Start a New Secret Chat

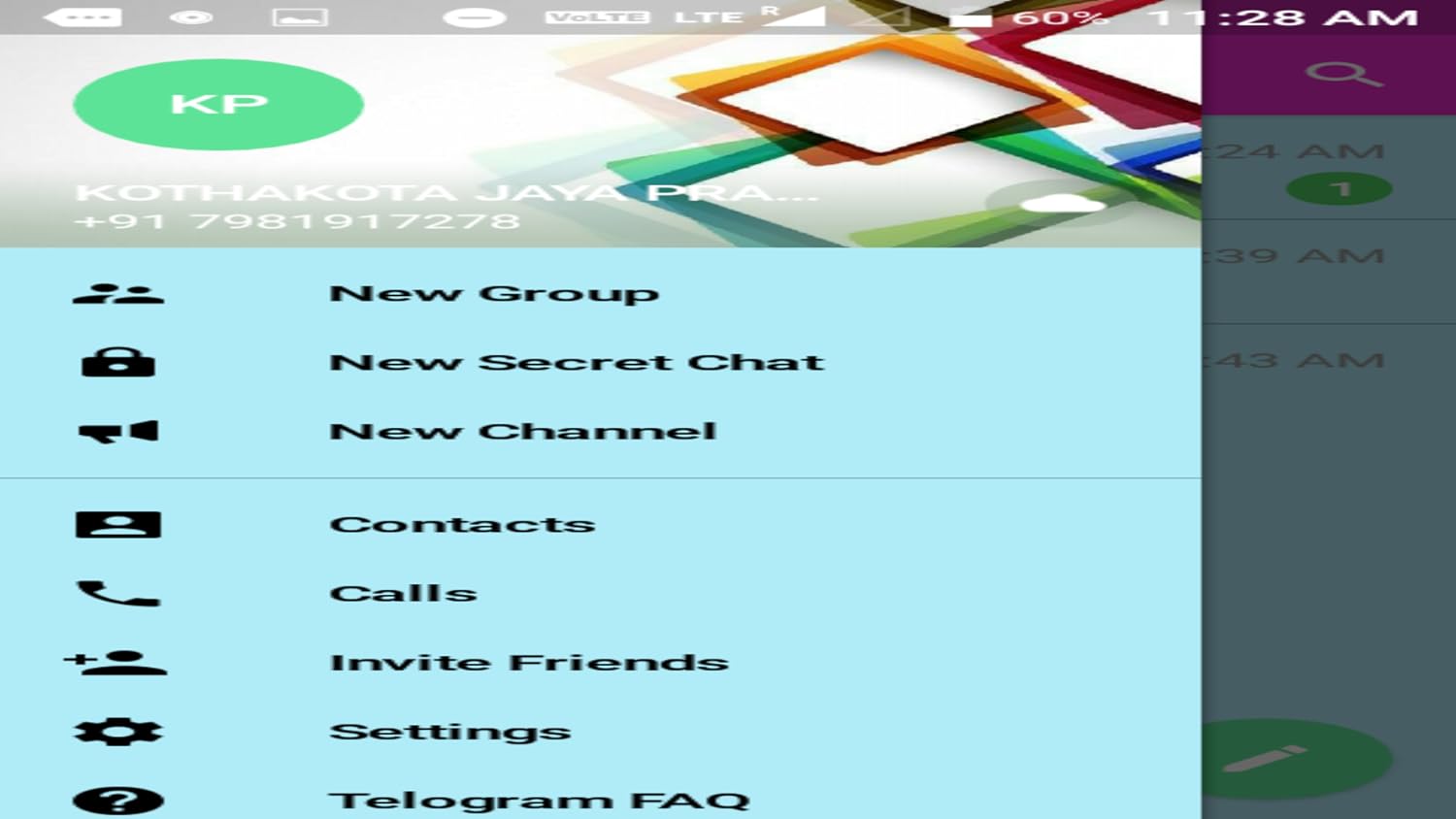pyautogui.click(x=576, y=362)
